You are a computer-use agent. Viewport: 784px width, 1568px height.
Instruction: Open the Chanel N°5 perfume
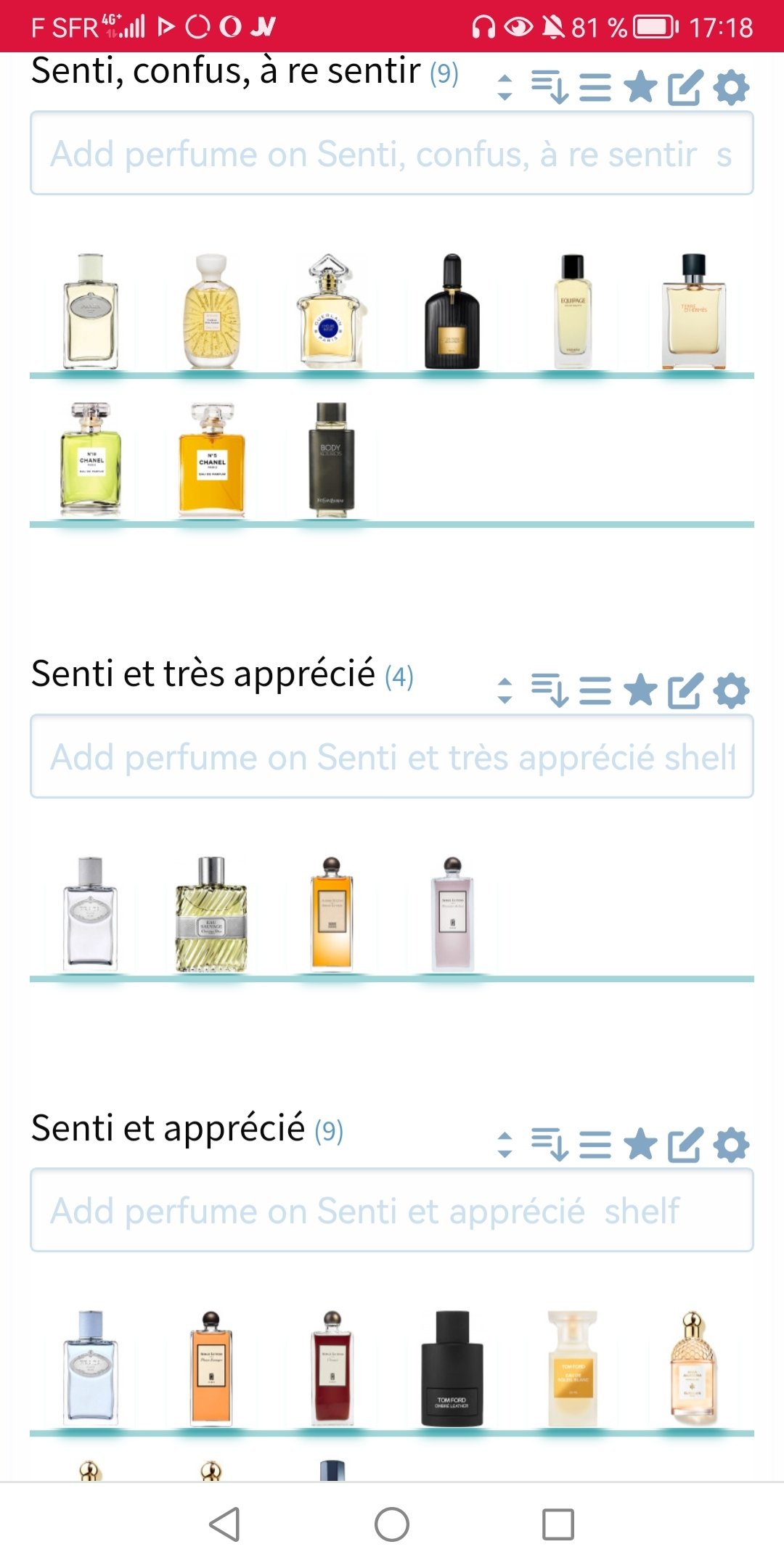coord(211,459)
